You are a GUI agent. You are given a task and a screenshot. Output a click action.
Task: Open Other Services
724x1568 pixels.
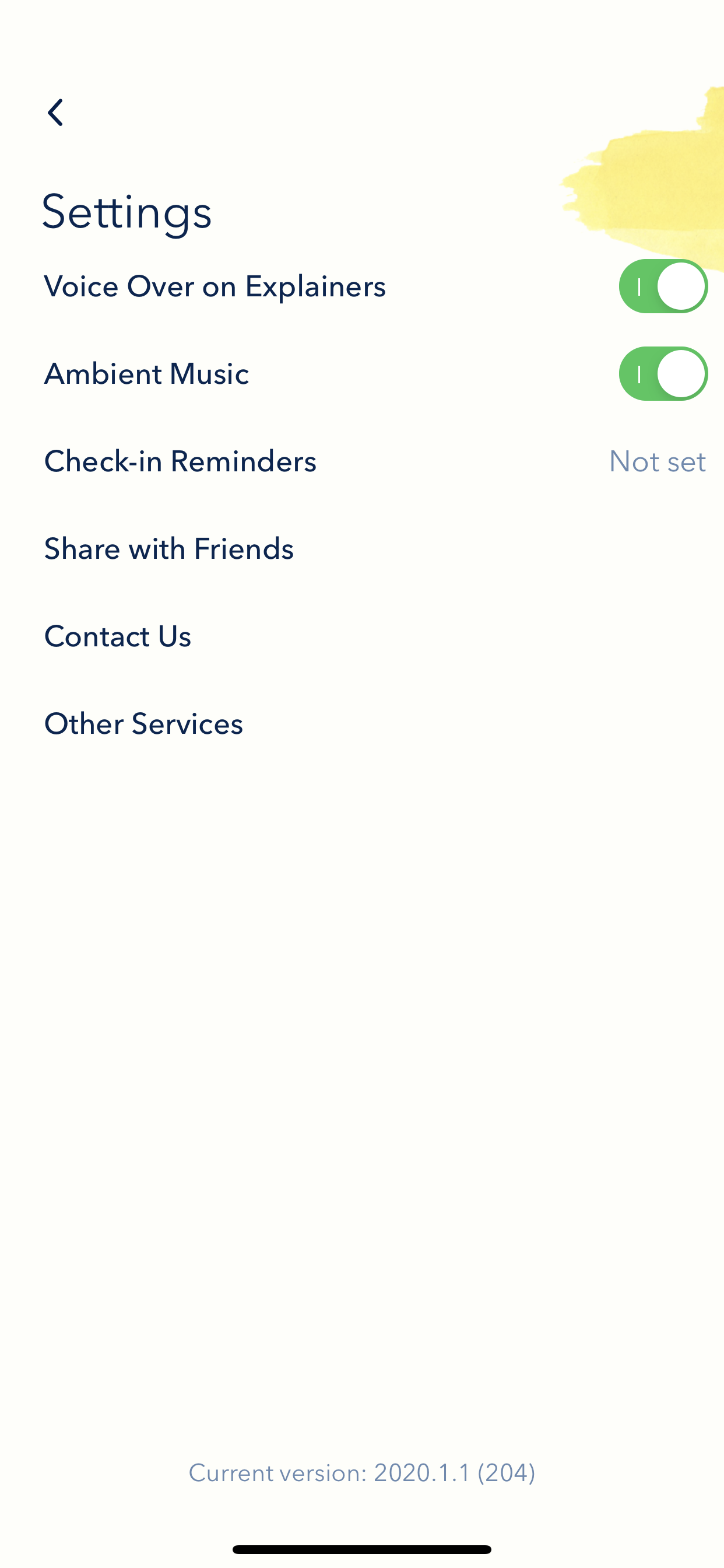click(375, 724)
